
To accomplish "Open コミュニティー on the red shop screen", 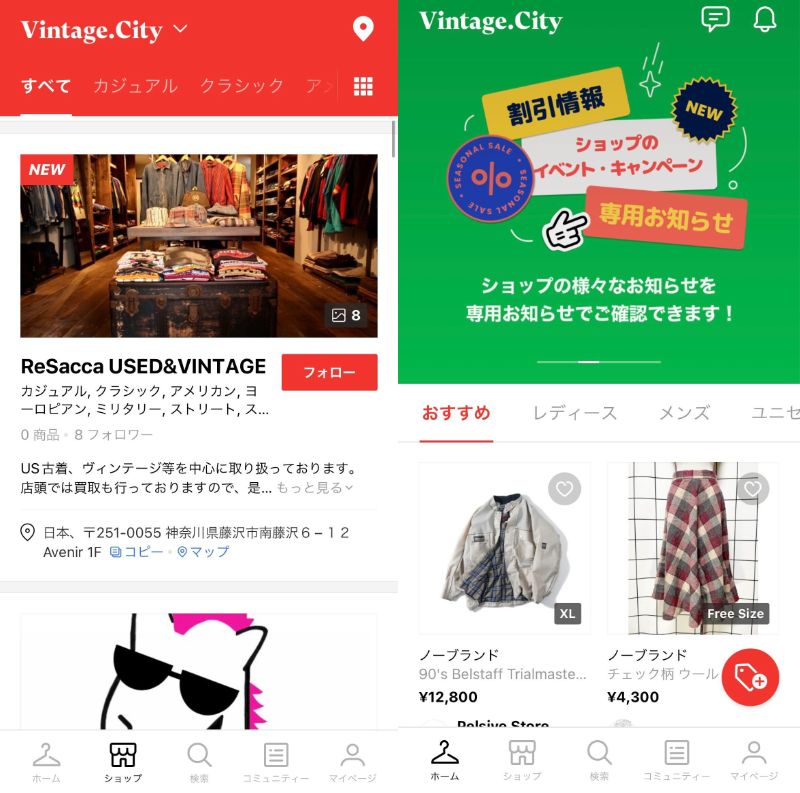I will 276,762.
